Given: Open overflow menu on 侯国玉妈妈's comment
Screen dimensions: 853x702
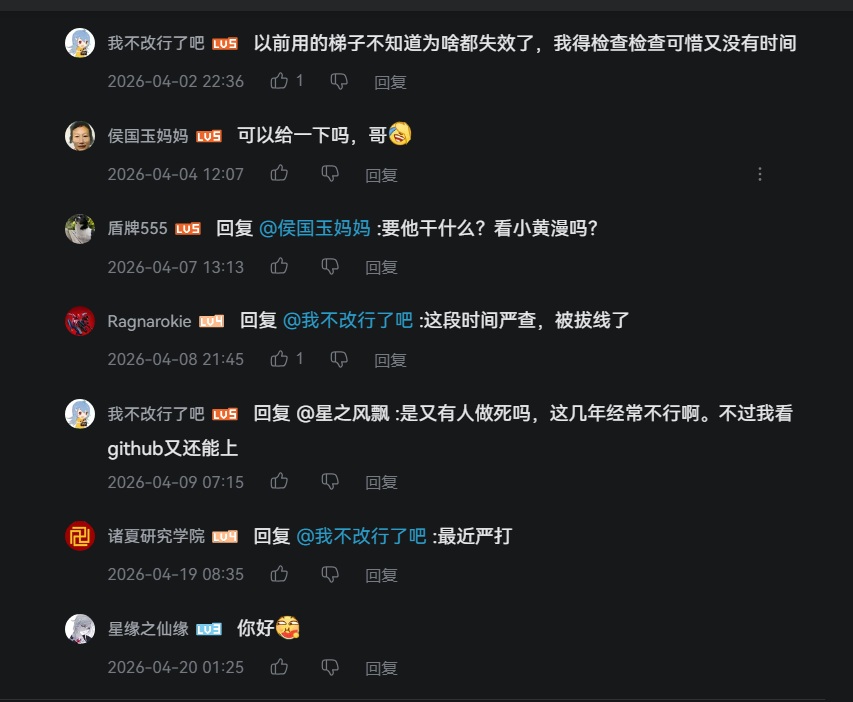Looking at the screenshot, I should pyautogui.click(x=760, y=174).
